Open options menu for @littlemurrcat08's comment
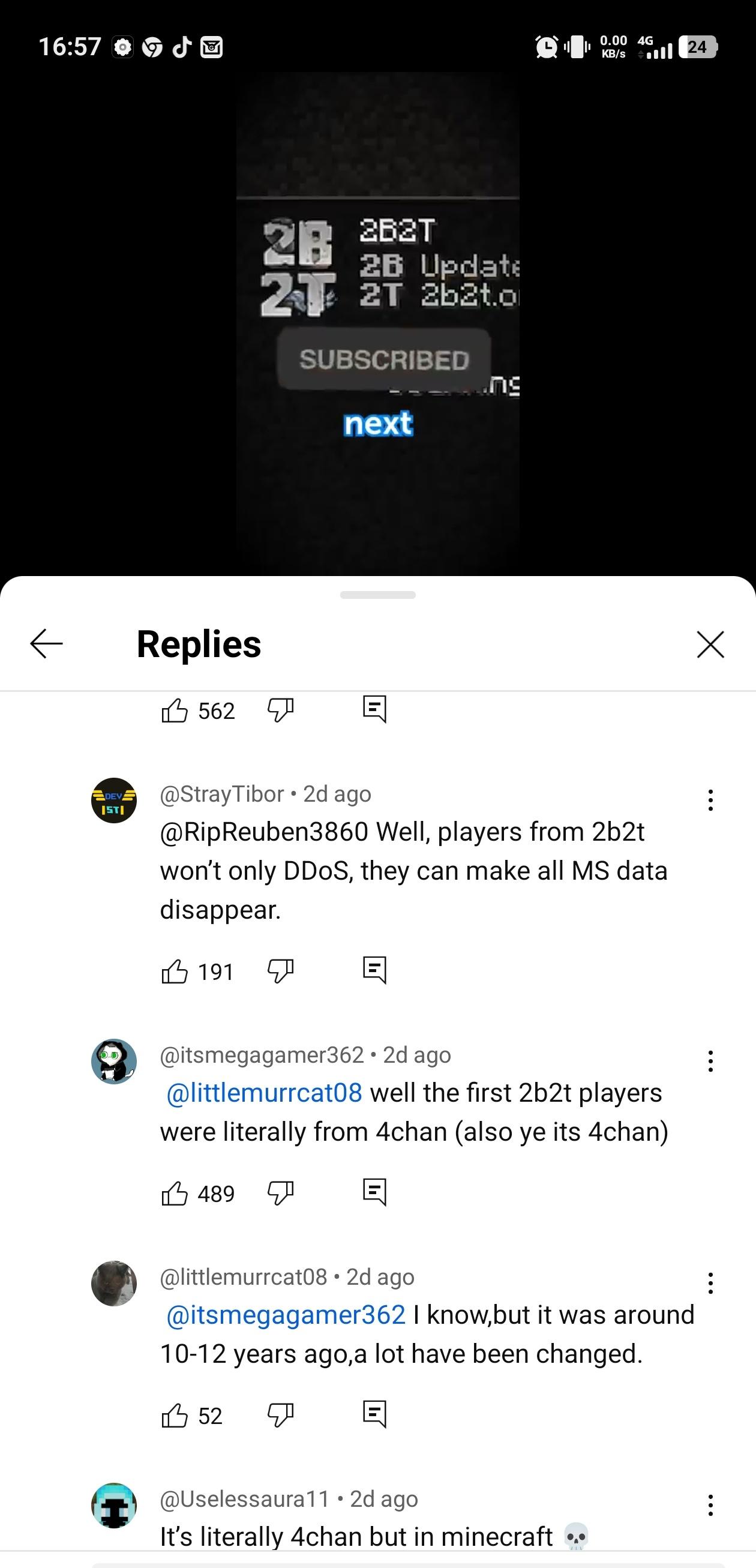 pos(710,1282)
